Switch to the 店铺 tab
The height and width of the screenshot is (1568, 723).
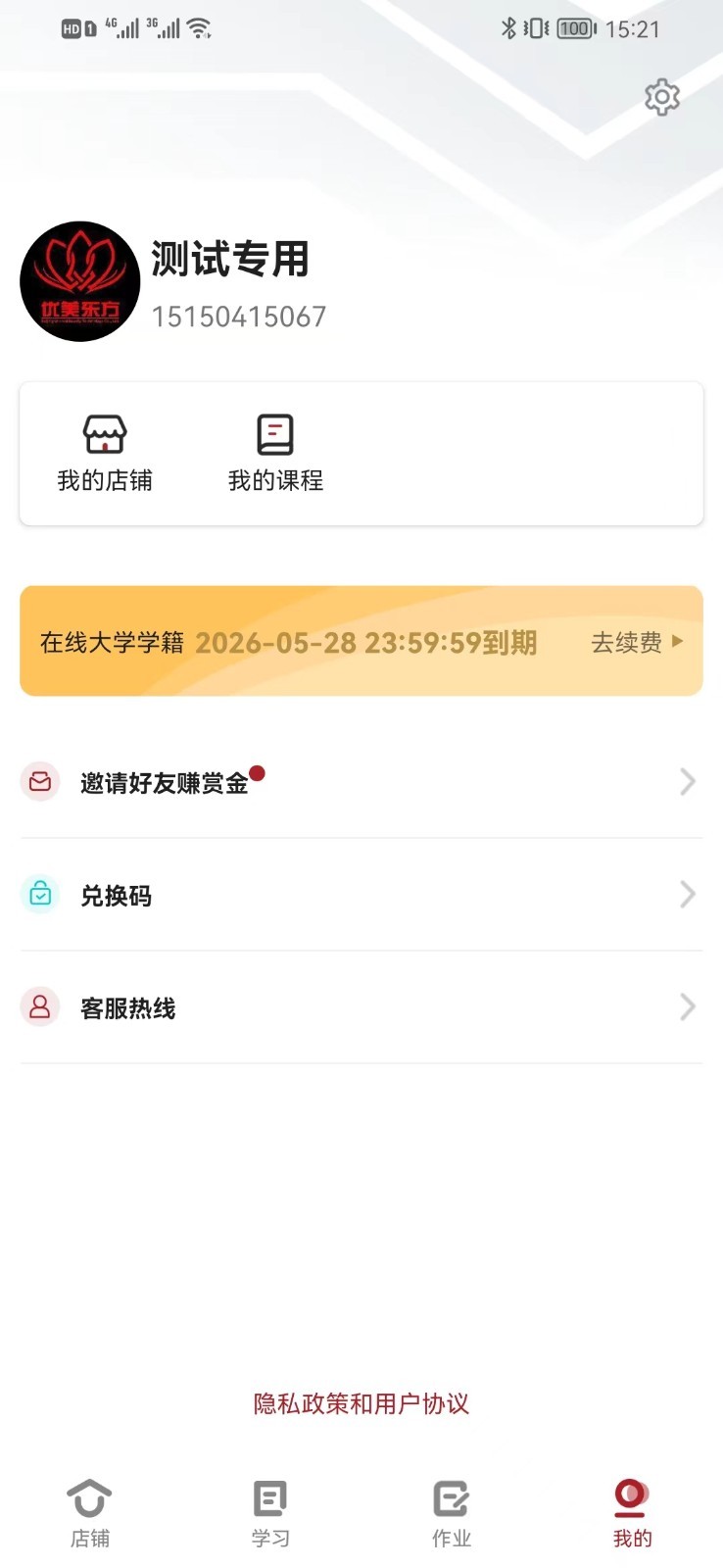[90, 1513]
